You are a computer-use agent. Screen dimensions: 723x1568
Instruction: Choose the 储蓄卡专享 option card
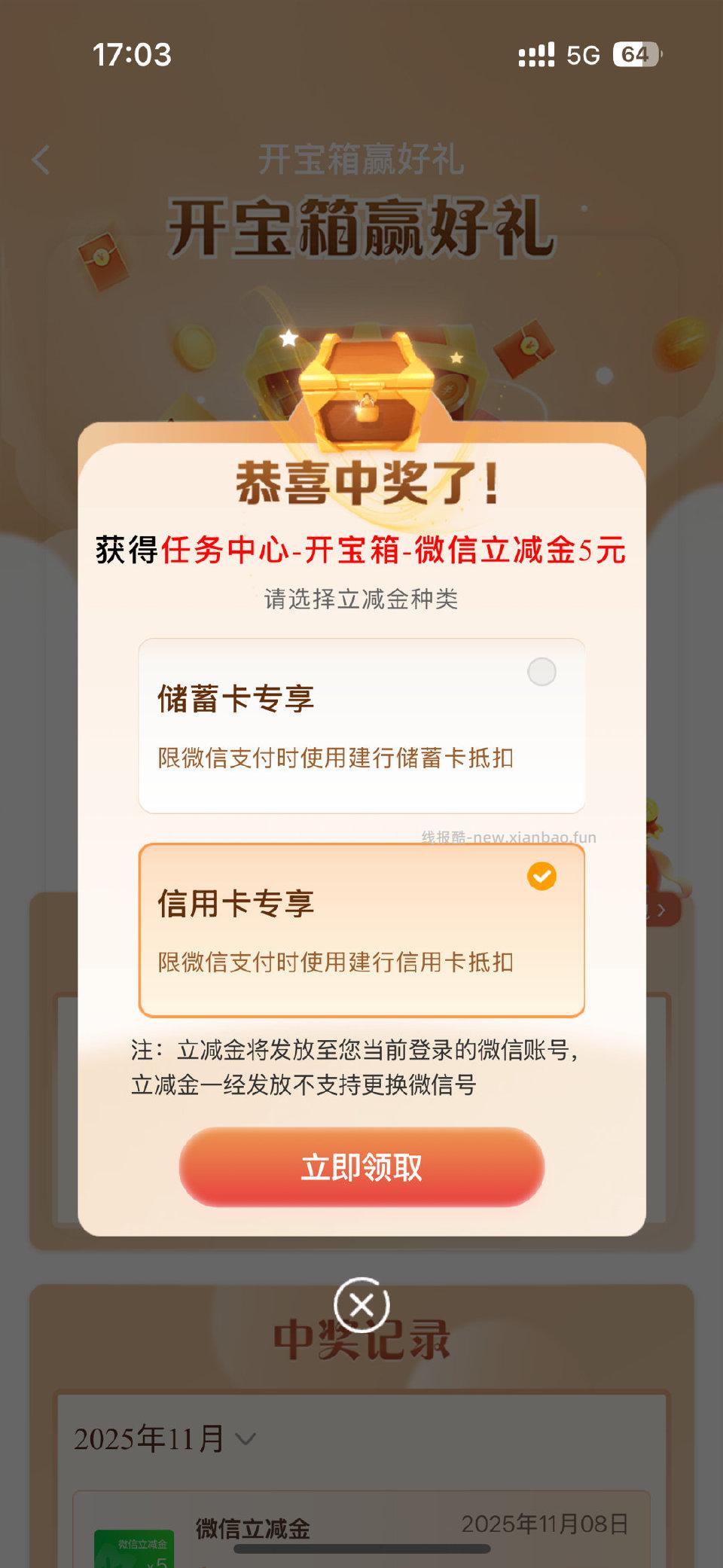tap(361, 723)
